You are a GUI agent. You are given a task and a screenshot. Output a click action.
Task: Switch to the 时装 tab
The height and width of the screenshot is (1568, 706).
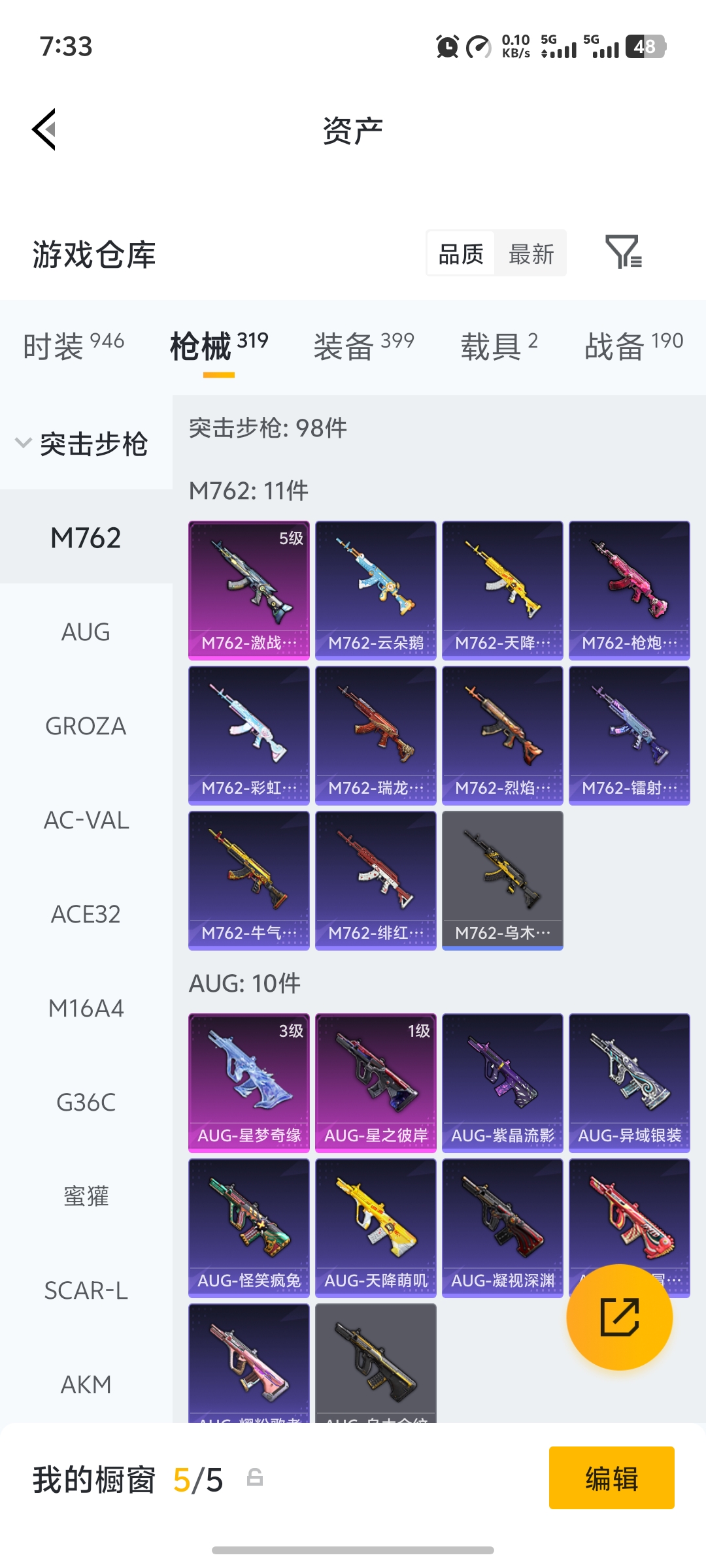73,346
